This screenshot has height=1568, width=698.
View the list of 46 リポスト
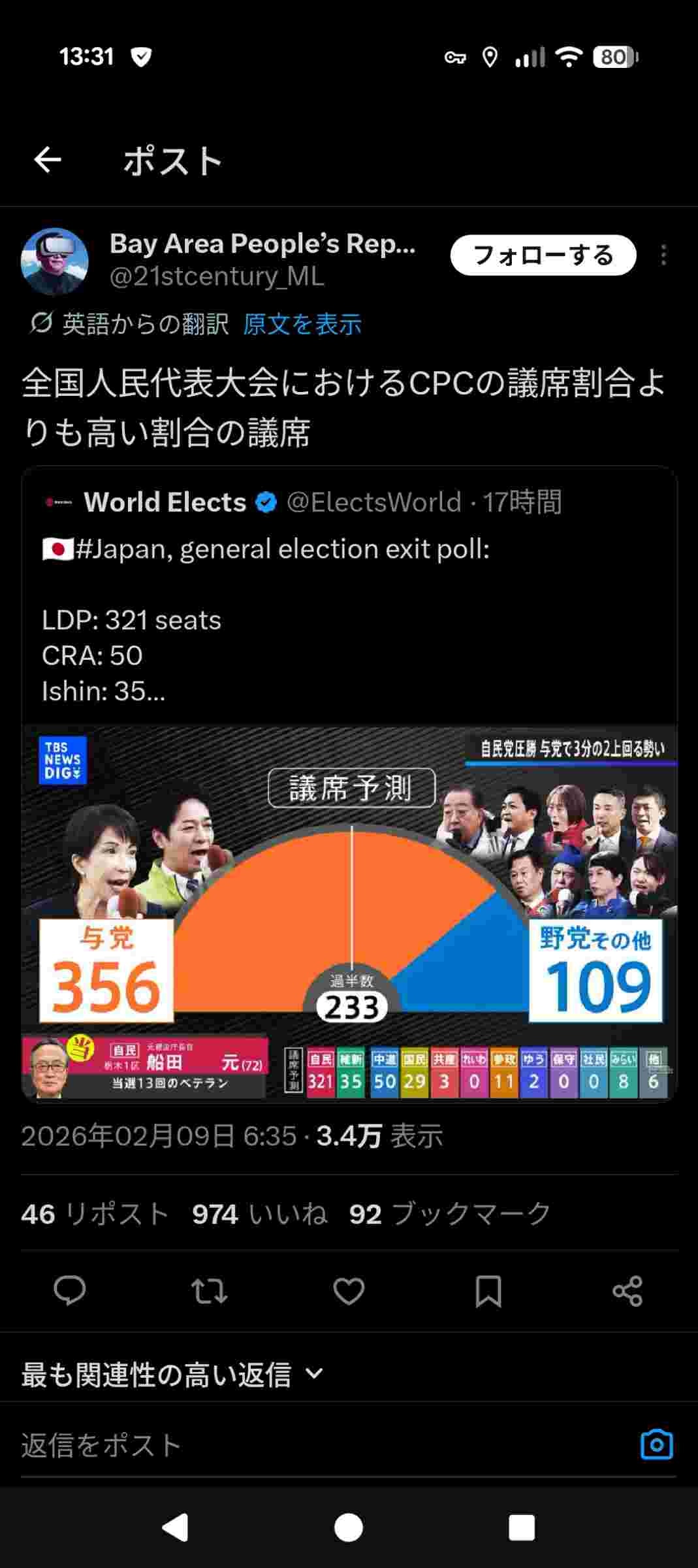coord(95,1215)
